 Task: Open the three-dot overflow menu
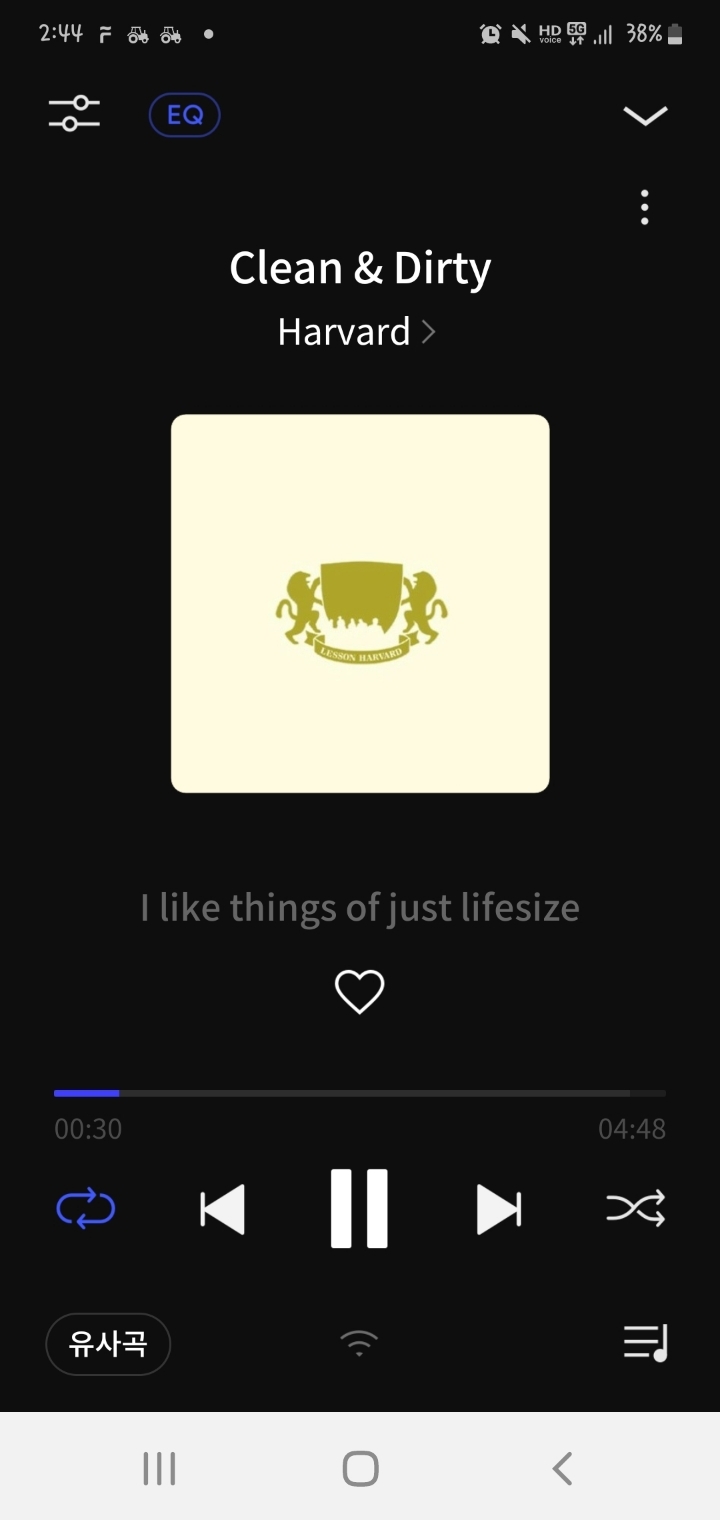pyautogui.click(x=645, y=207)
